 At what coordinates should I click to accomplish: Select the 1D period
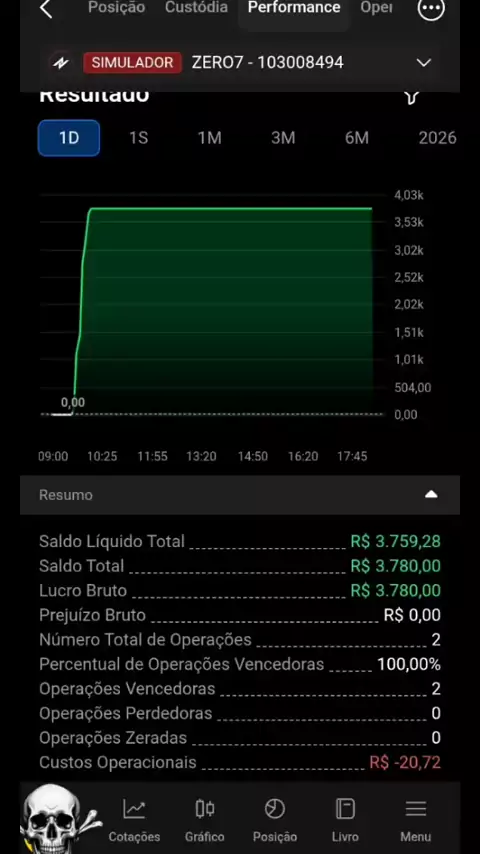(x=69, y=138)
